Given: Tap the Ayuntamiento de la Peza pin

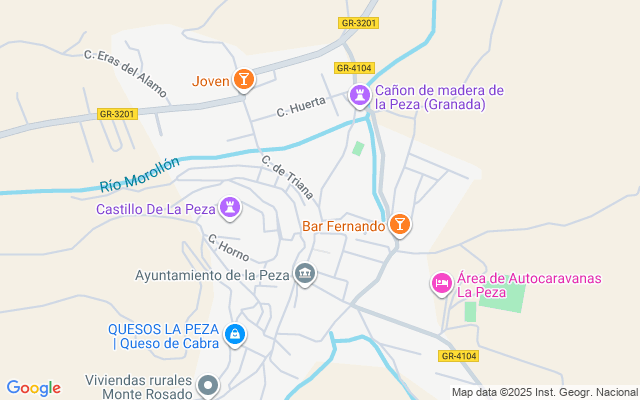Looking at the screenshot, I should (305, 273).
